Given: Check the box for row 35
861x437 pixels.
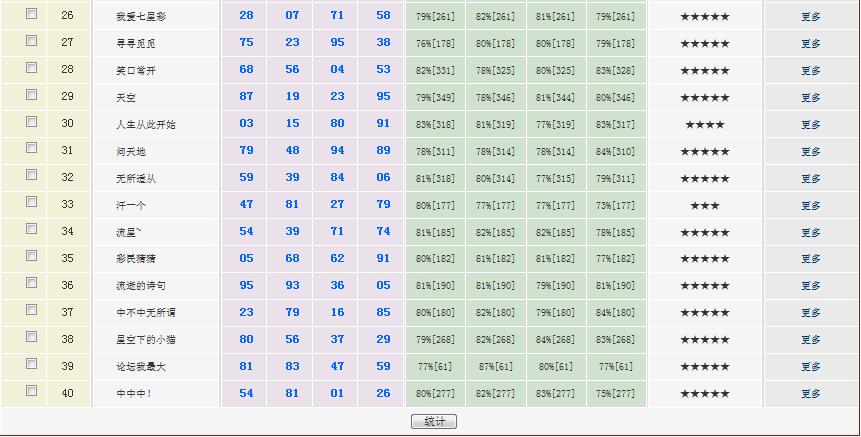Looking at the screenshot, I should tap(32, 257).
